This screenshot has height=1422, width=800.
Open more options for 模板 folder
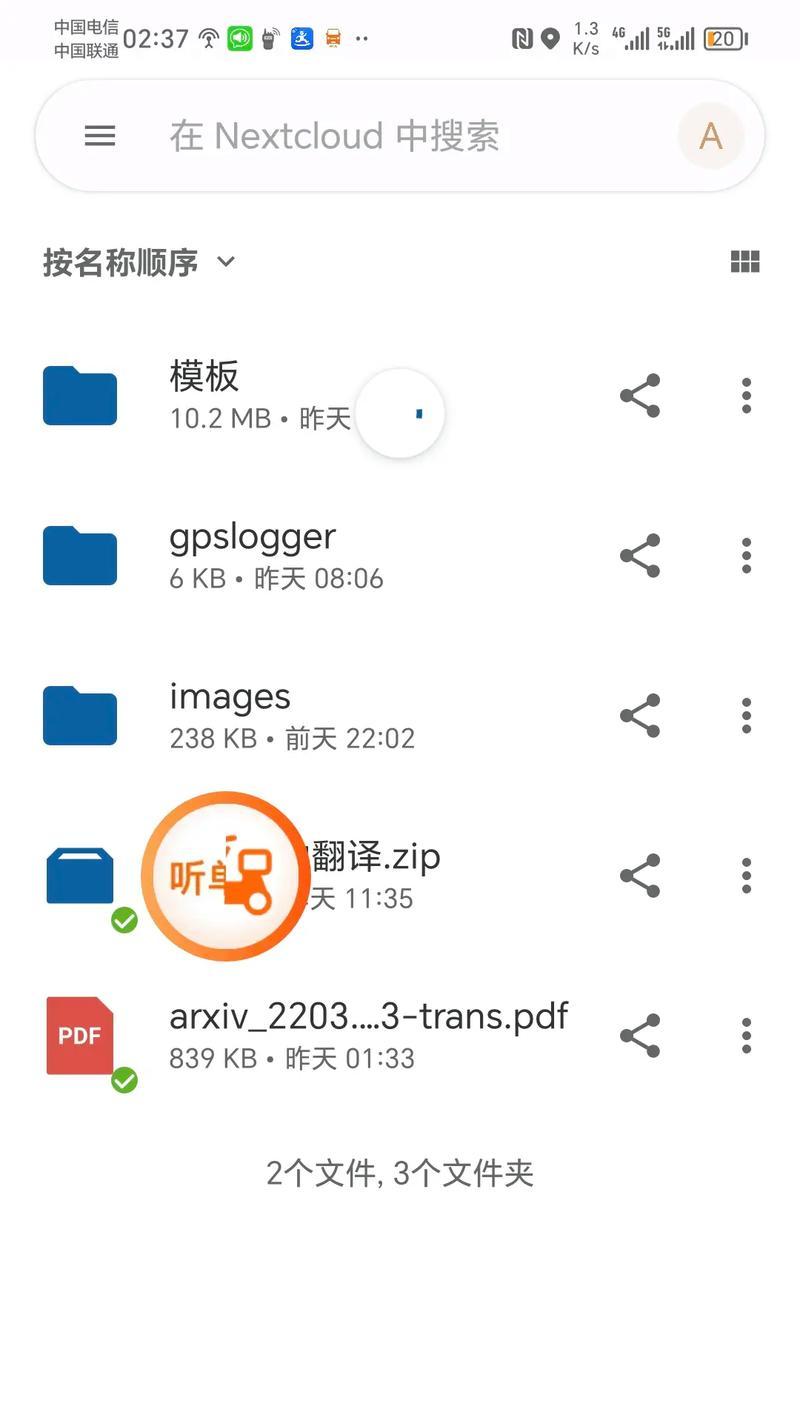click(746, 396)
